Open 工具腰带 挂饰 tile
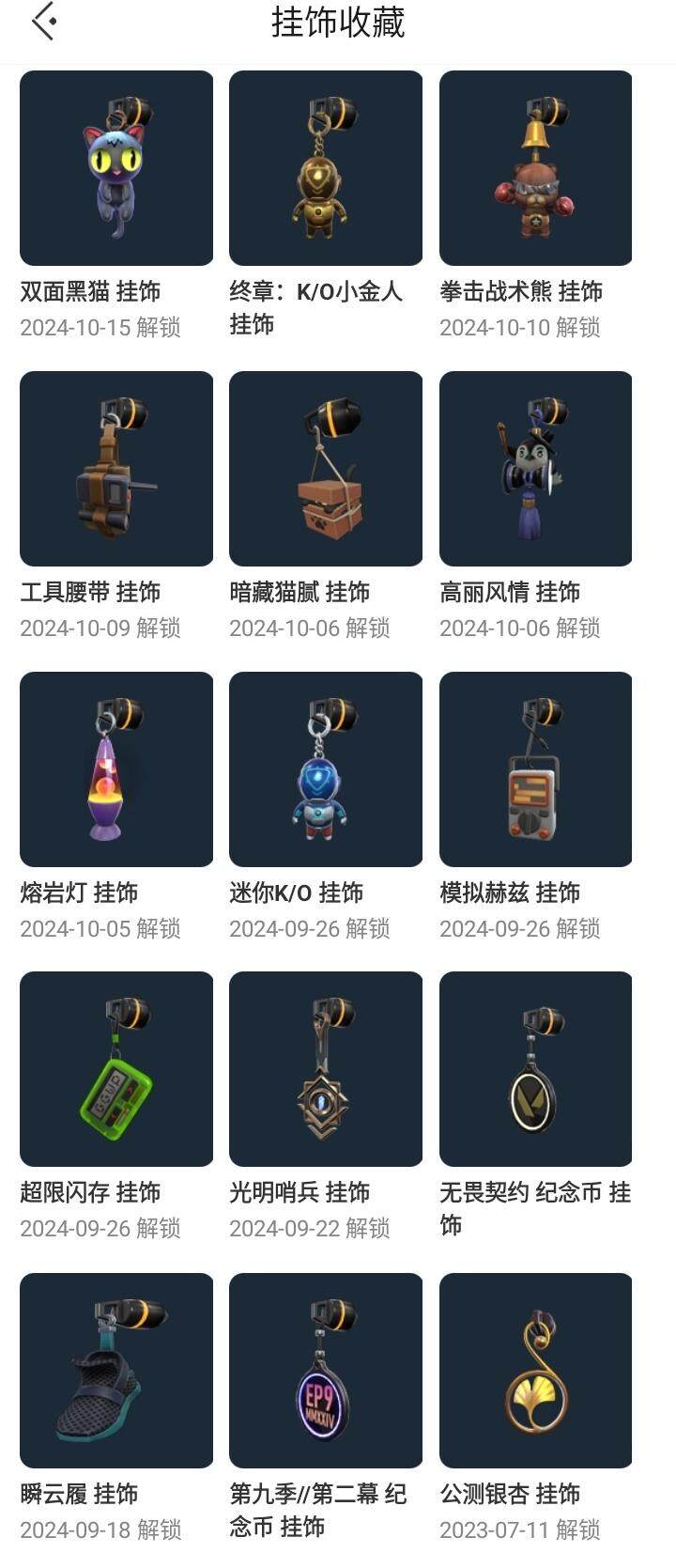The height and width of the screenshot is (1568, 676). coord(116,469)
